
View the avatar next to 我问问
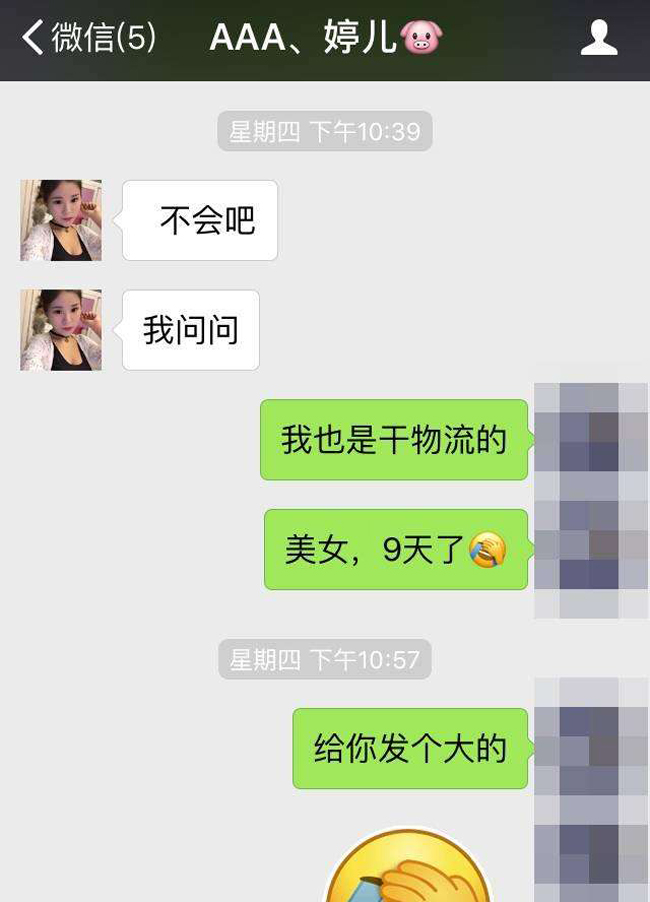click(x=61, y=331)
